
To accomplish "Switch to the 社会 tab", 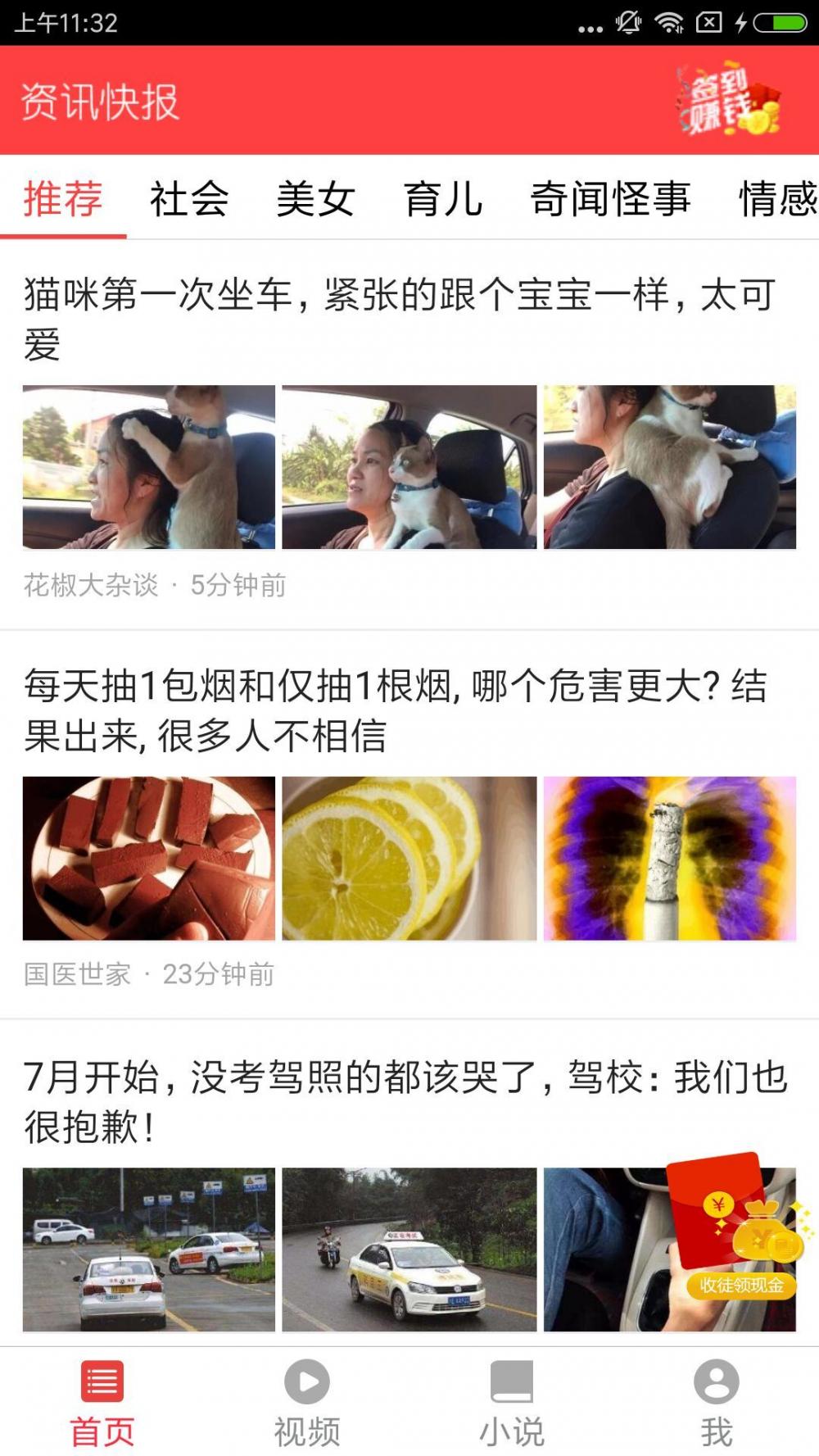I will tap(189, 199).
